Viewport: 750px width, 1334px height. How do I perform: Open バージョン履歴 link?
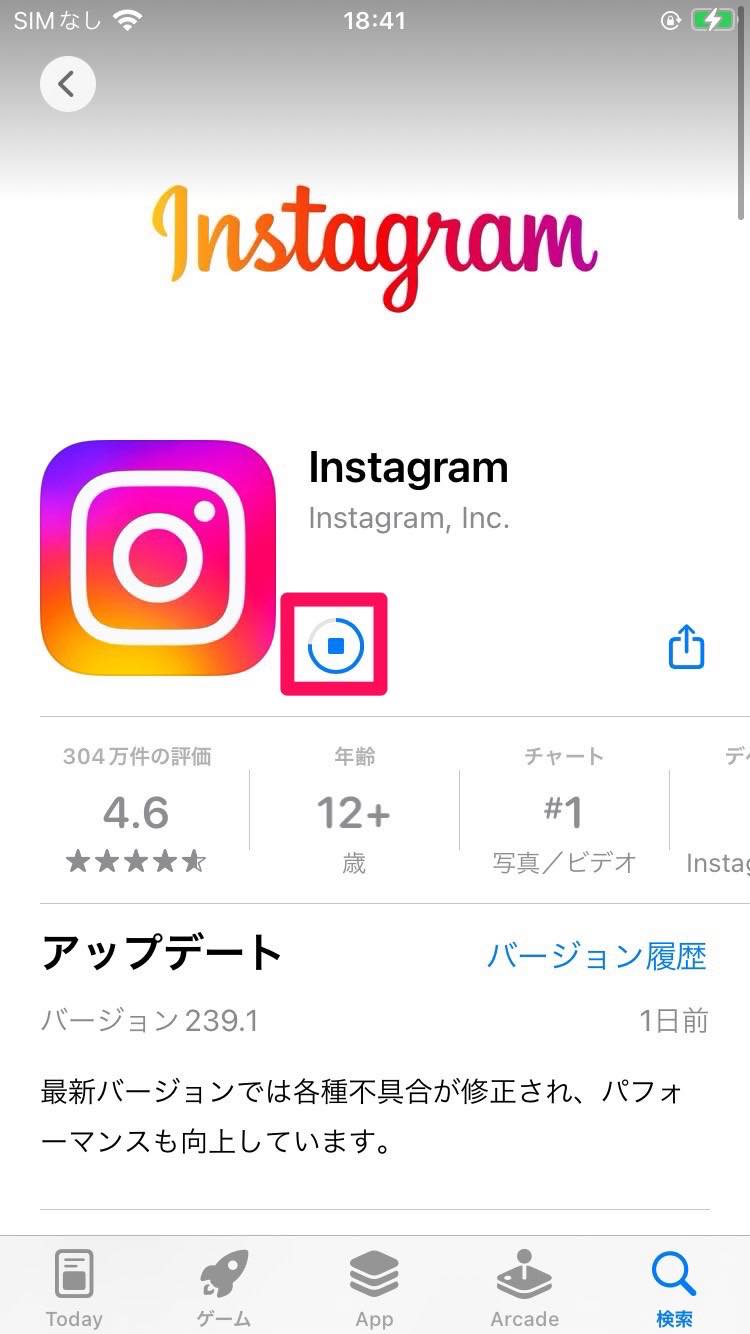tap(597, 956)
